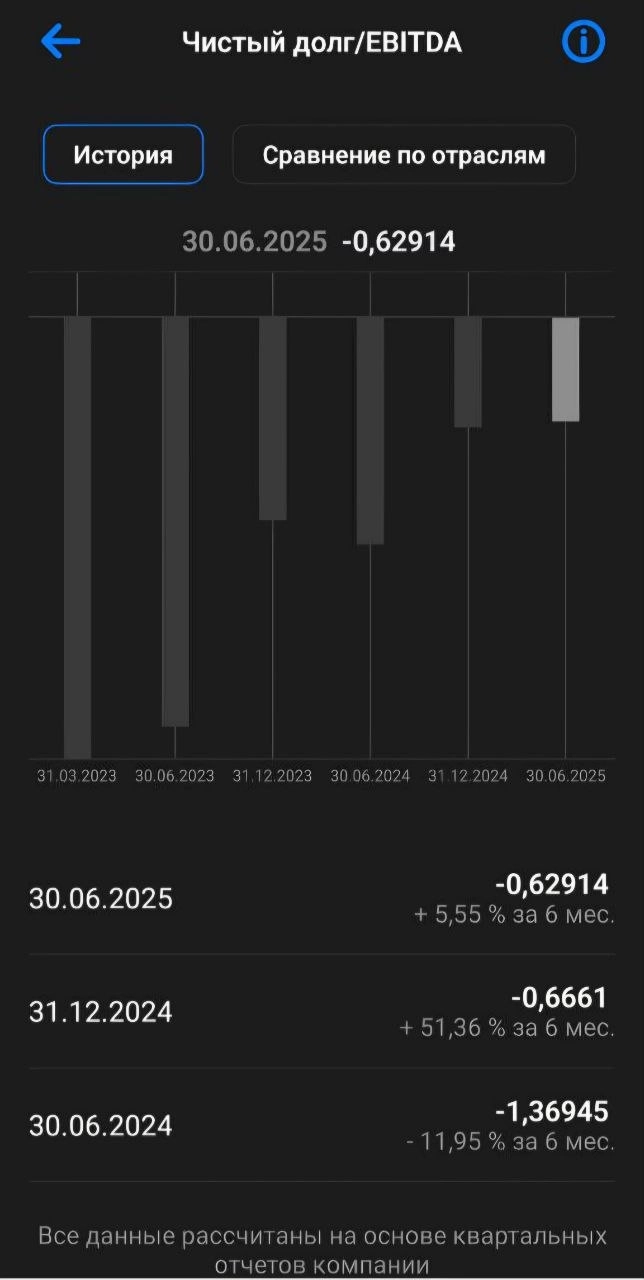Select the 31.03.2023 bar in the chart
644x1280 pixels.
click(78, 536)
